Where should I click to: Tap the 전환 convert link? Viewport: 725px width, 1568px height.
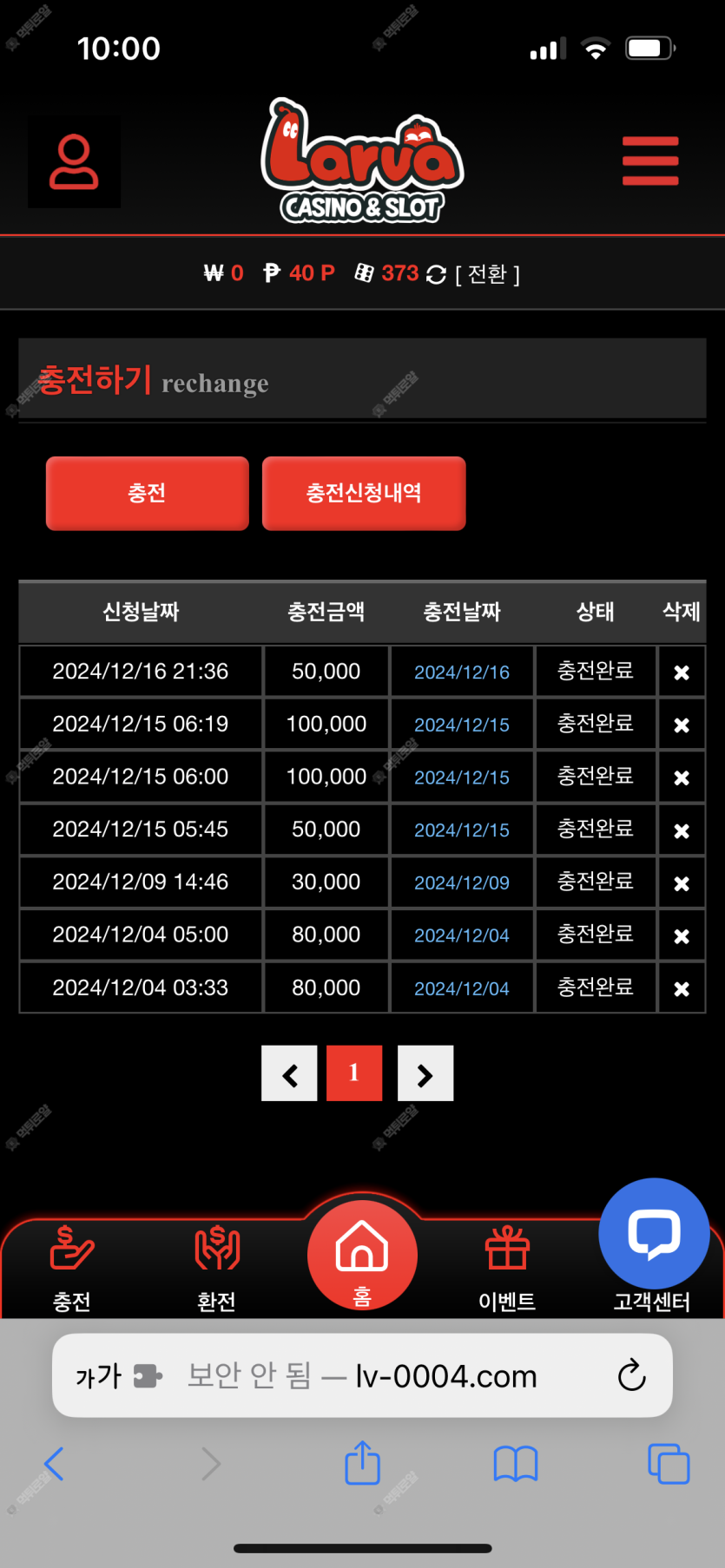pyautogui.click(x=487, y=274)
